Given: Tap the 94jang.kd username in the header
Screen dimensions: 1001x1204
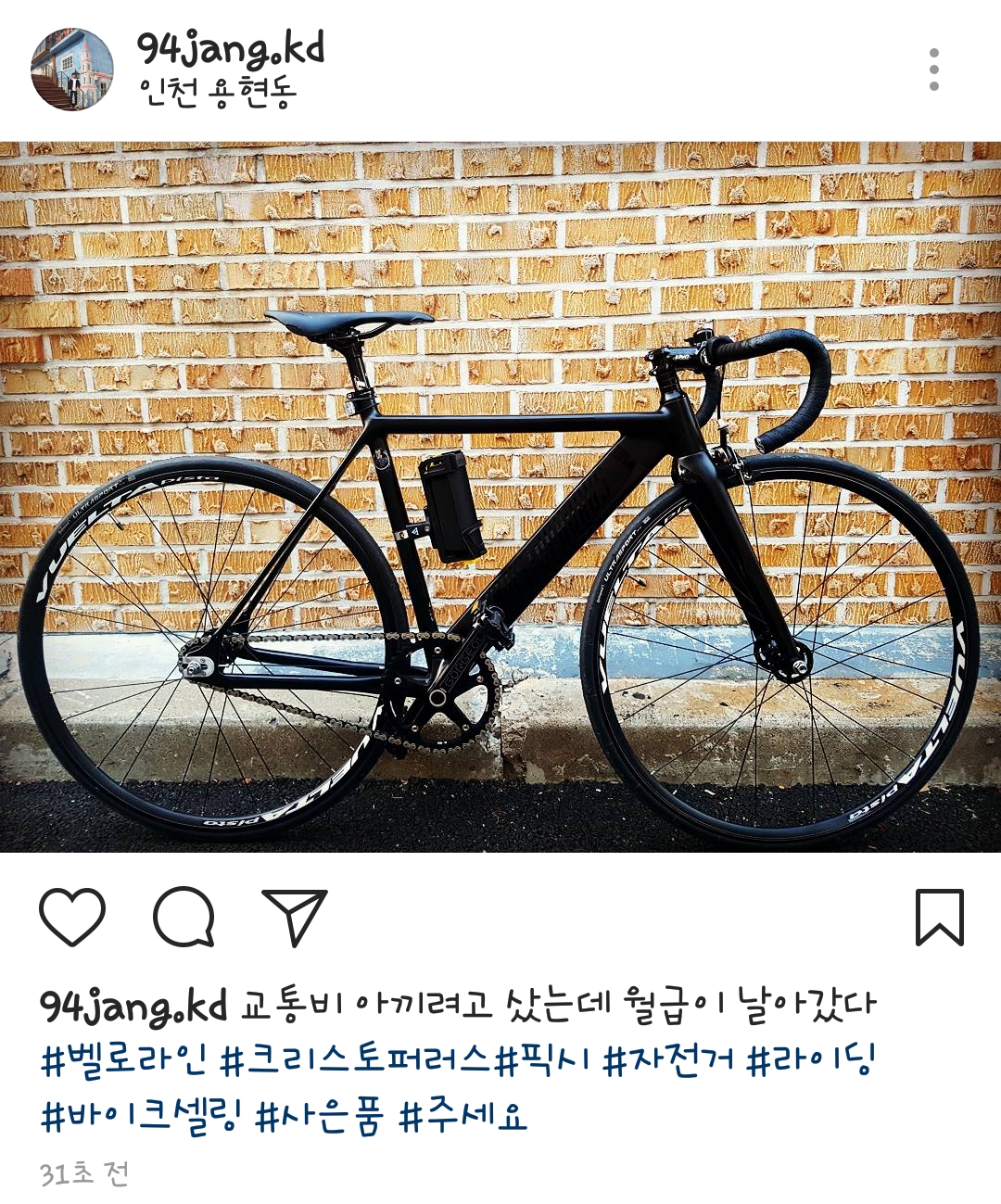Looking at the screenshot, I should tap(231, 48).
